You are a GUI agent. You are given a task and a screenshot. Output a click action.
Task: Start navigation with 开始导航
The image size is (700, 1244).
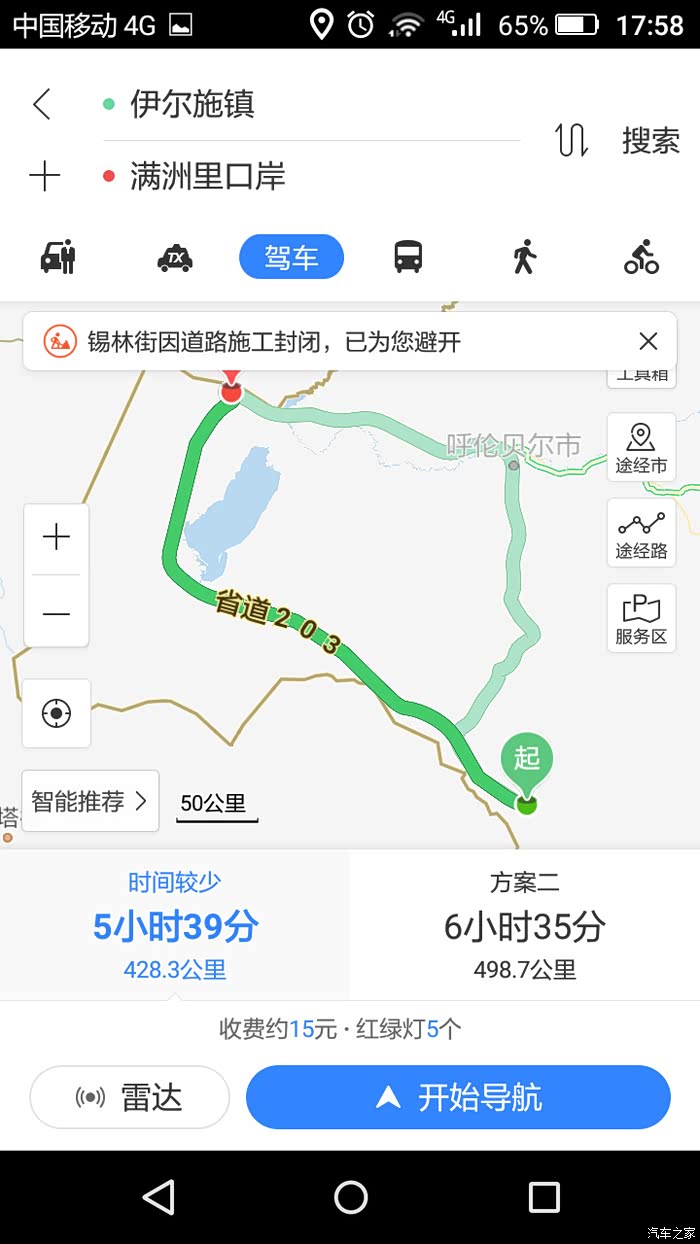(458, 1097)
